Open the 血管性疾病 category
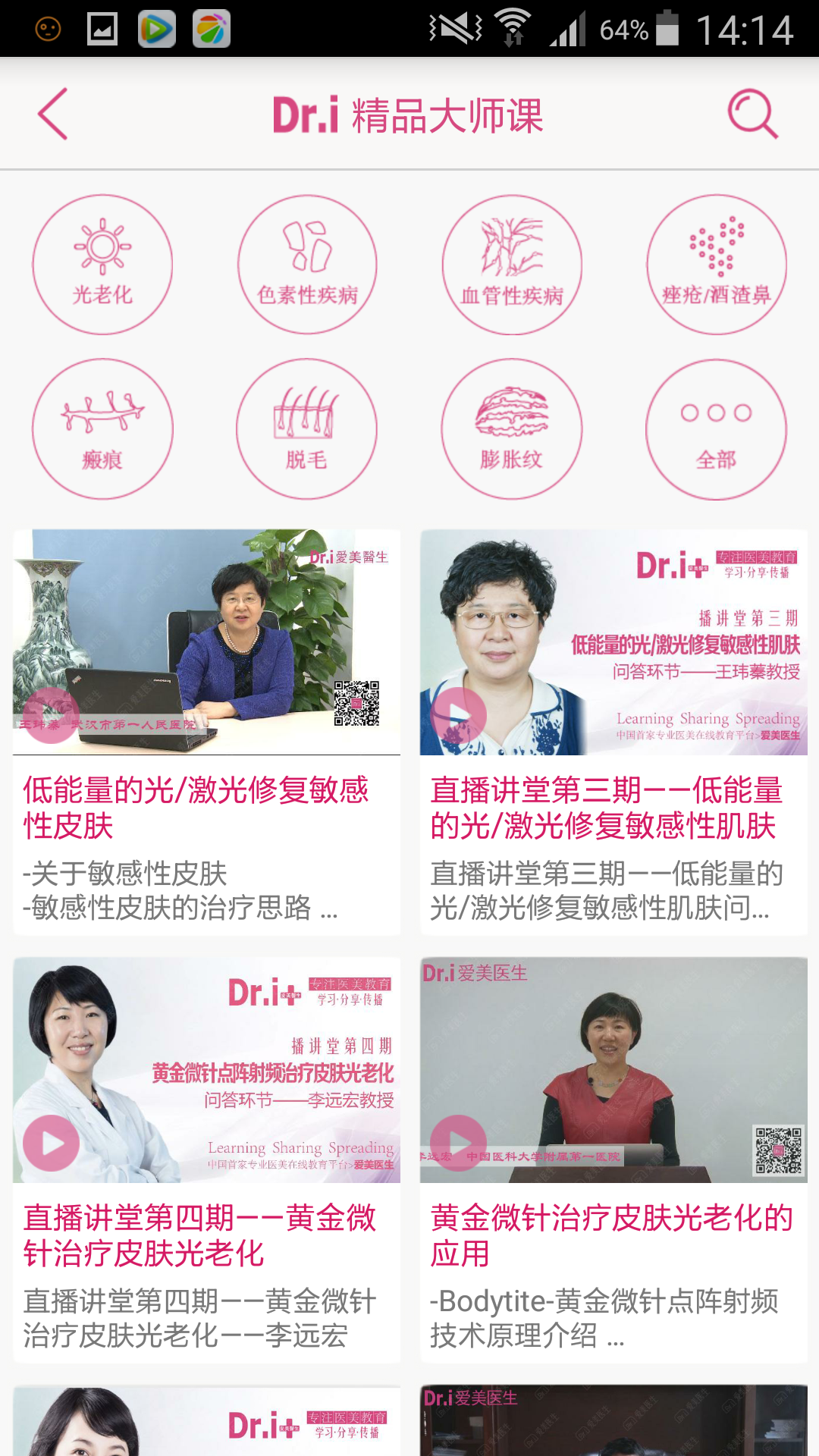 (512, 265)
